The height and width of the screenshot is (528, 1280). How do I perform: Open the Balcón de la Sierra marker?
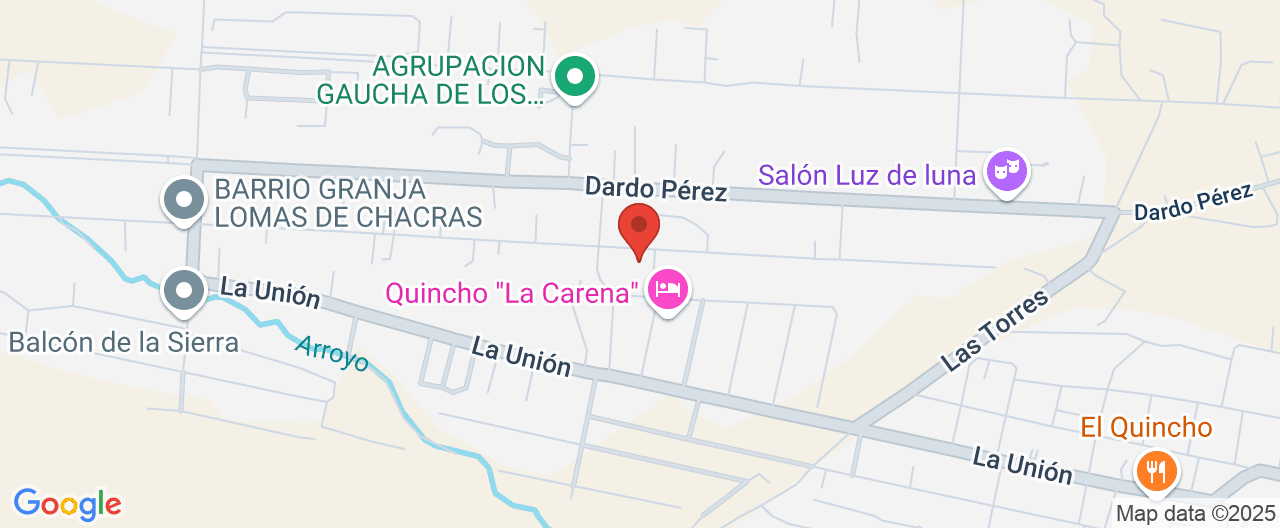(x=183, y=291)
